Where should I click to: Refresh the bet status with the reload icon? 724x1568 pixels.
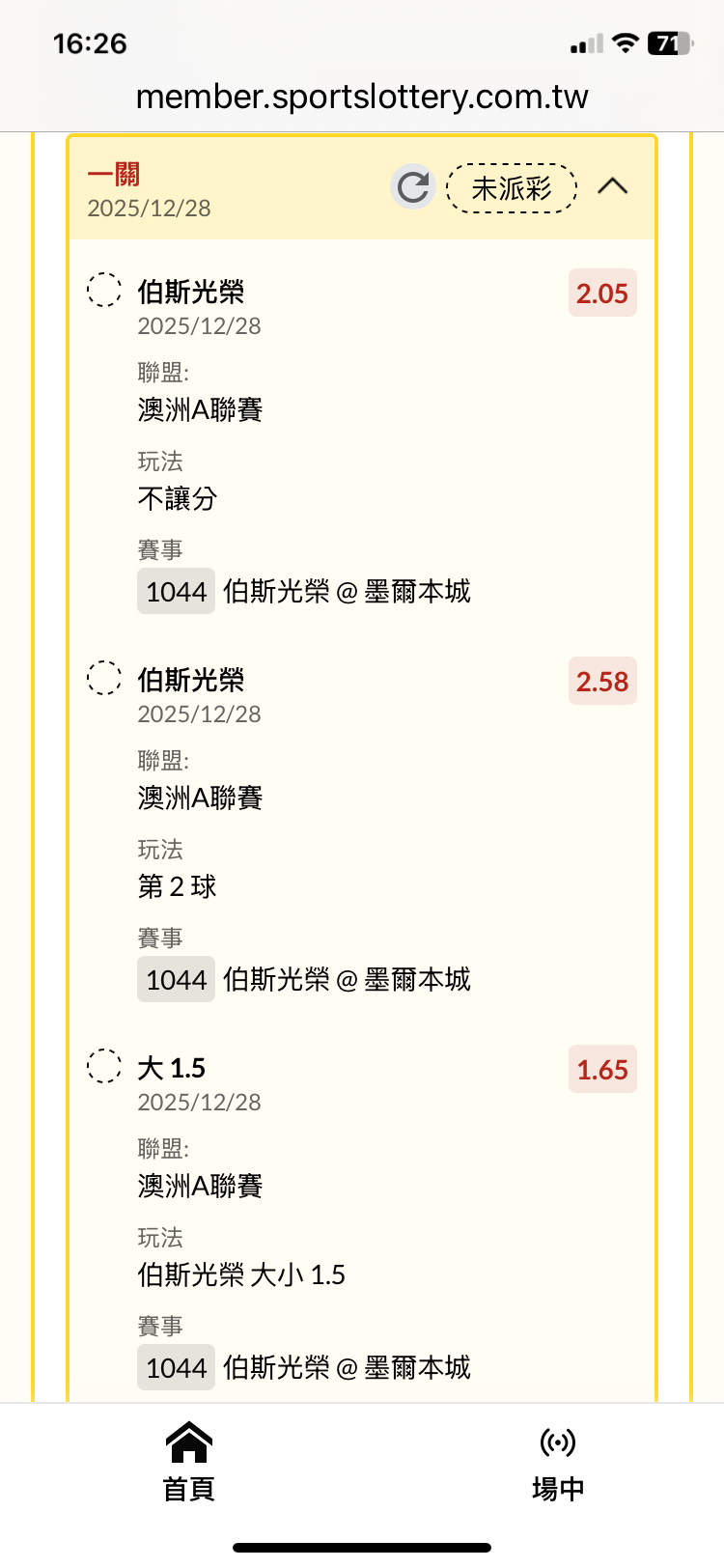point(413,187)
